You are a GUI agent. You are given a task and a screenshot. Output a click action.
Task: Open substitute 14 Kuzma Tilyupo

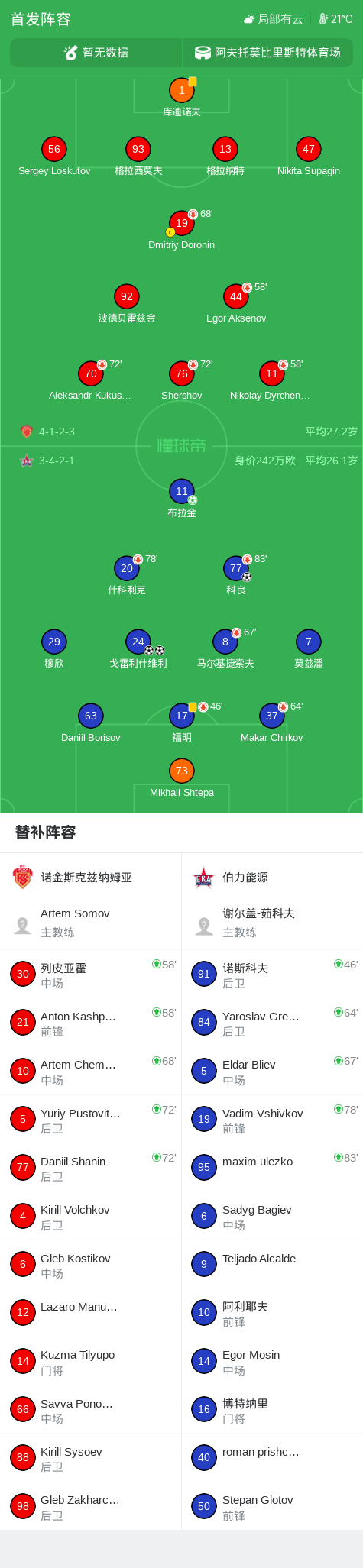click(91, 1362)
